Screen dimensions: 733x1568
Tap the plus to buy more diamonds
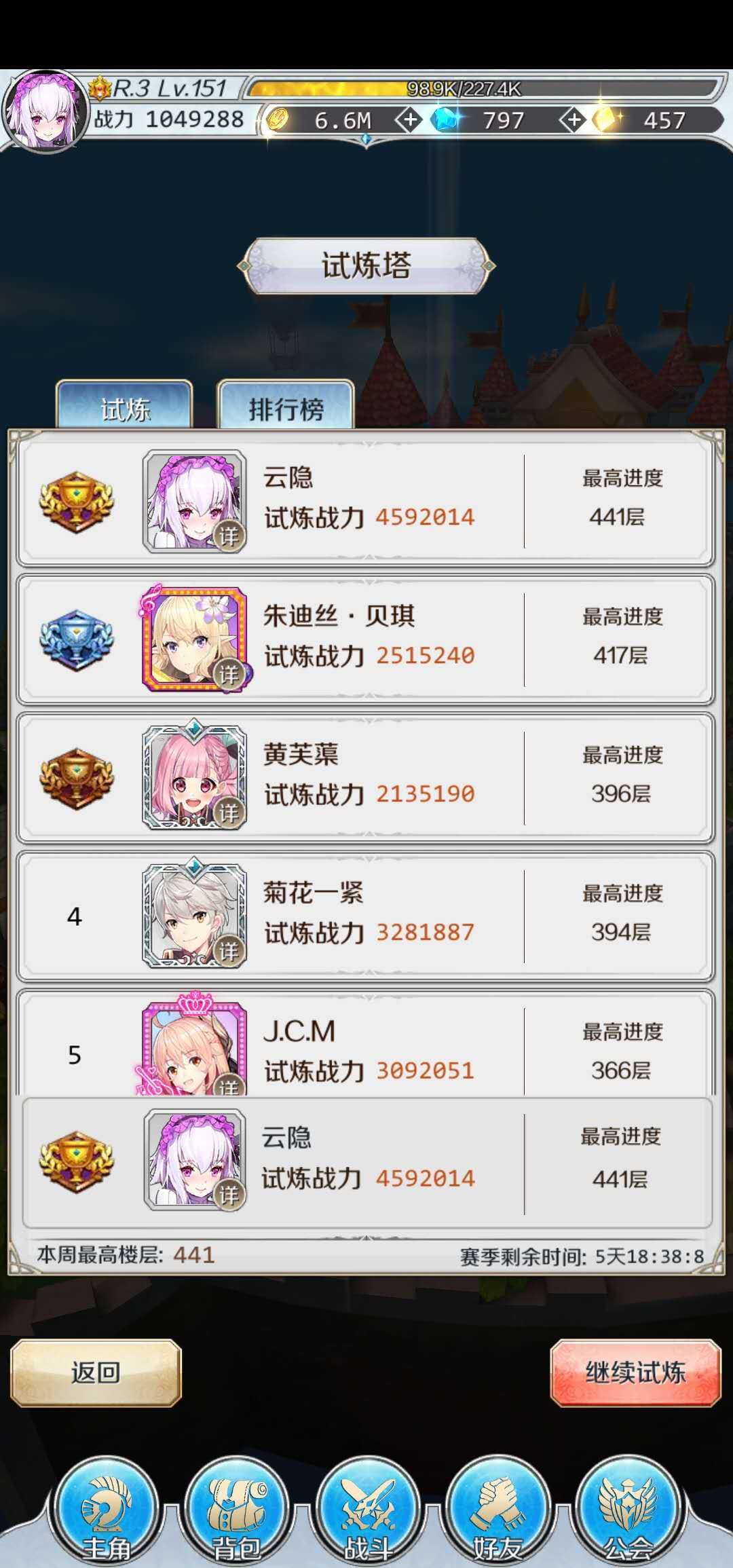click(x=408, y=121)
